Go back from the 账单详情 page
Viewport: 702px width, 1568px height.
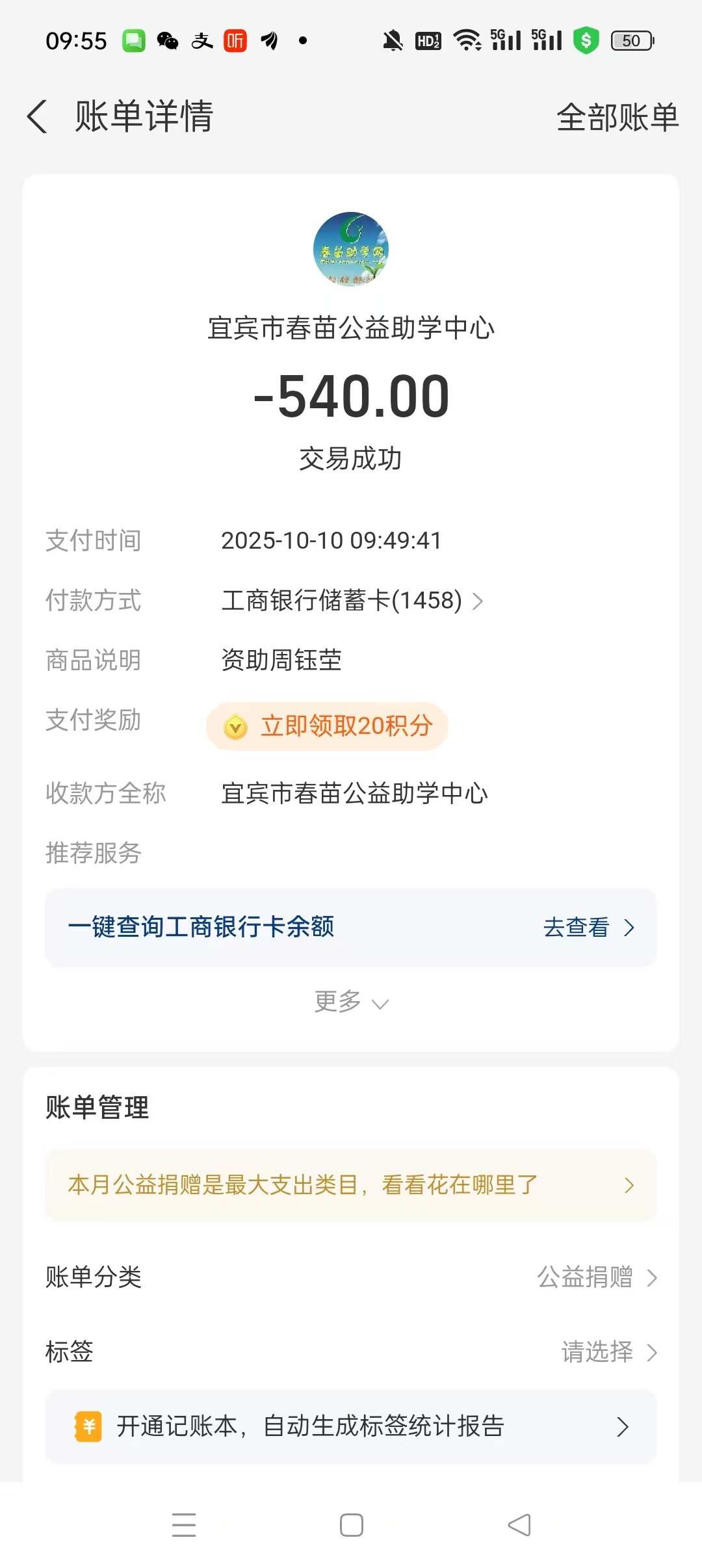(x=38, y=117)
